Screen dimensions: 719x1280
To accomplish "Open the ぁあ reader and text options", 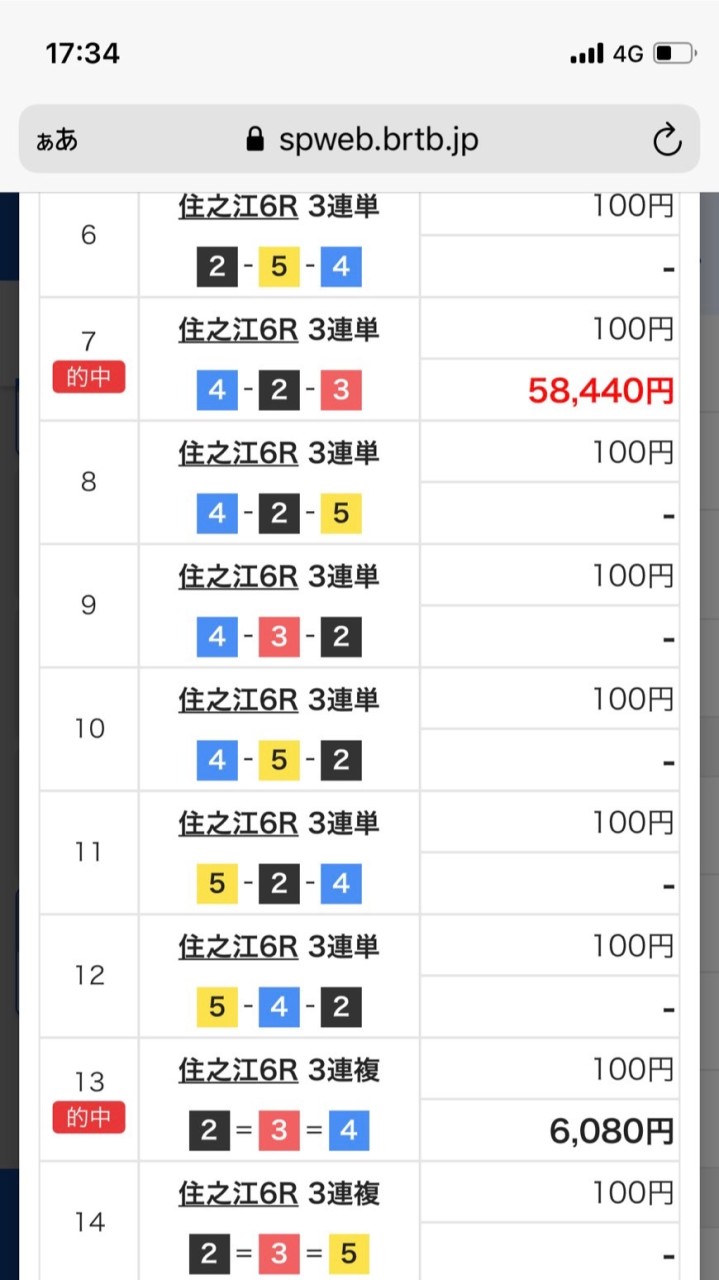I will pos(57,140).
